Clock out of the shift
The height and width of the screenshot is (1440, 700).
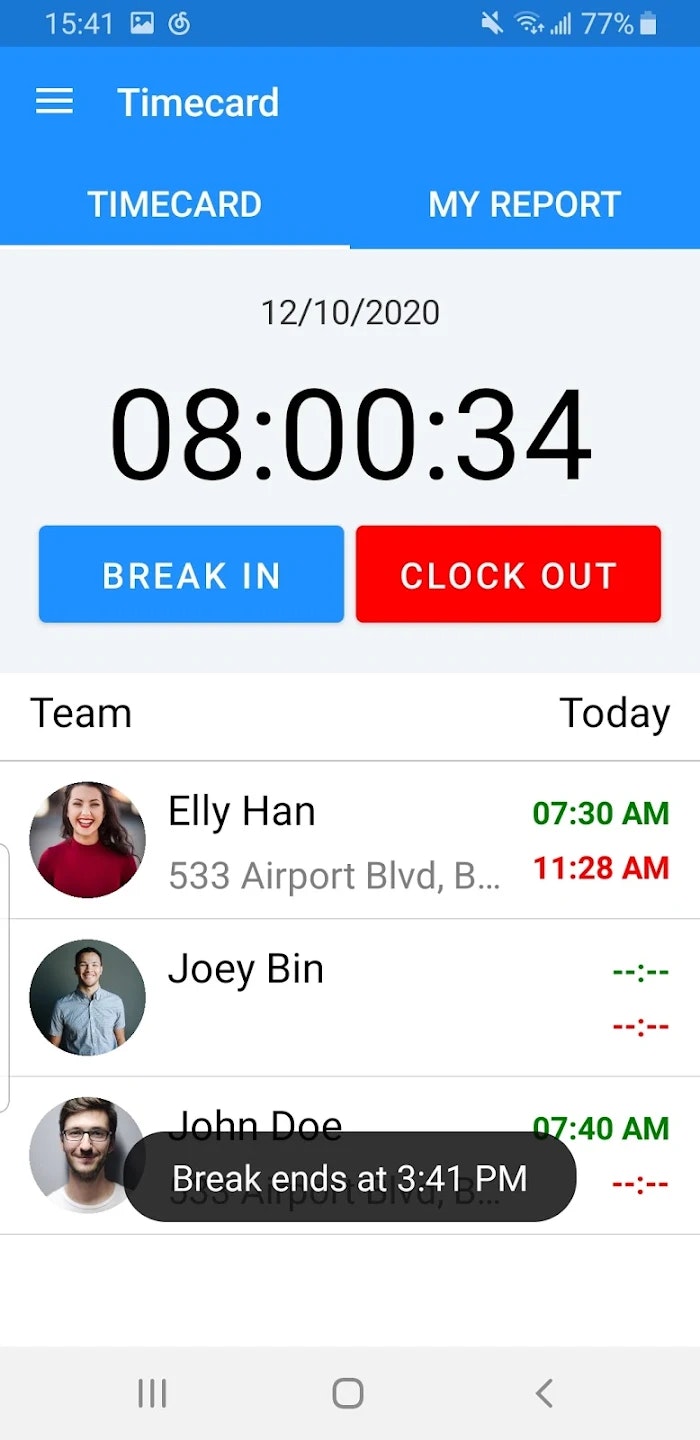[508, 575]
